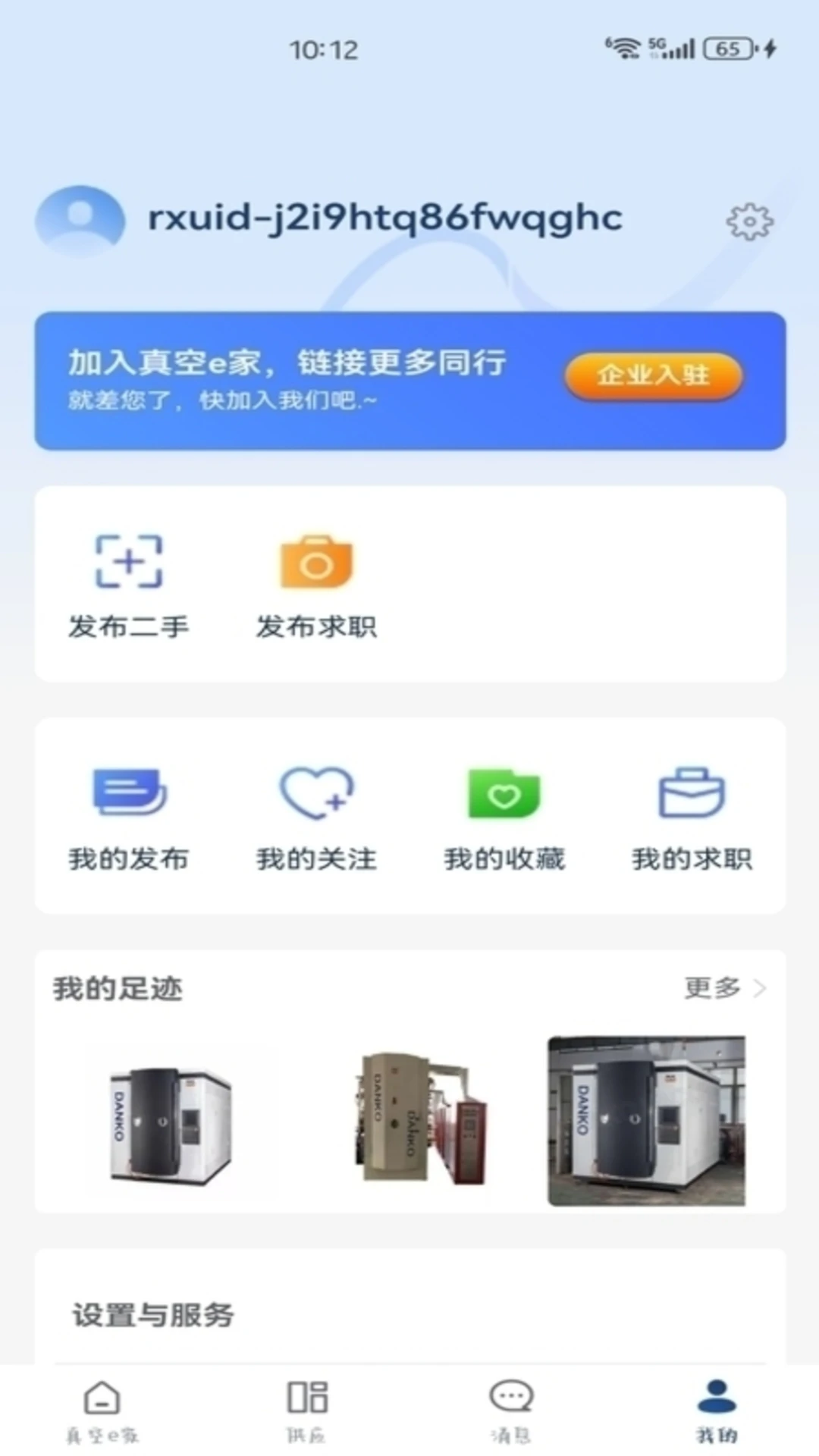Switch to the 真空e家 home tab

click(102, 1410)
